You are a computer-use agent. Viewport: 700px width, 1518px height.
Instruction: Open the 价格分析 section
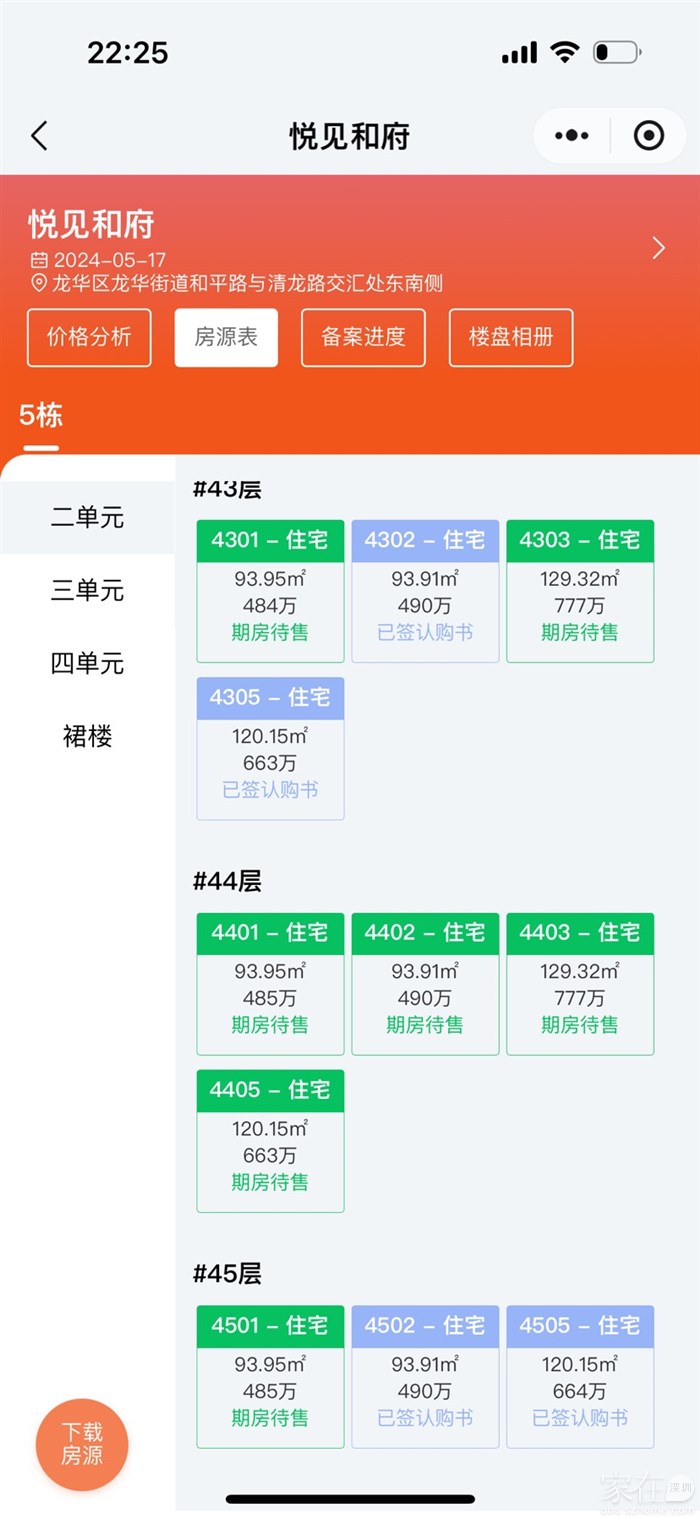point(89,337)
